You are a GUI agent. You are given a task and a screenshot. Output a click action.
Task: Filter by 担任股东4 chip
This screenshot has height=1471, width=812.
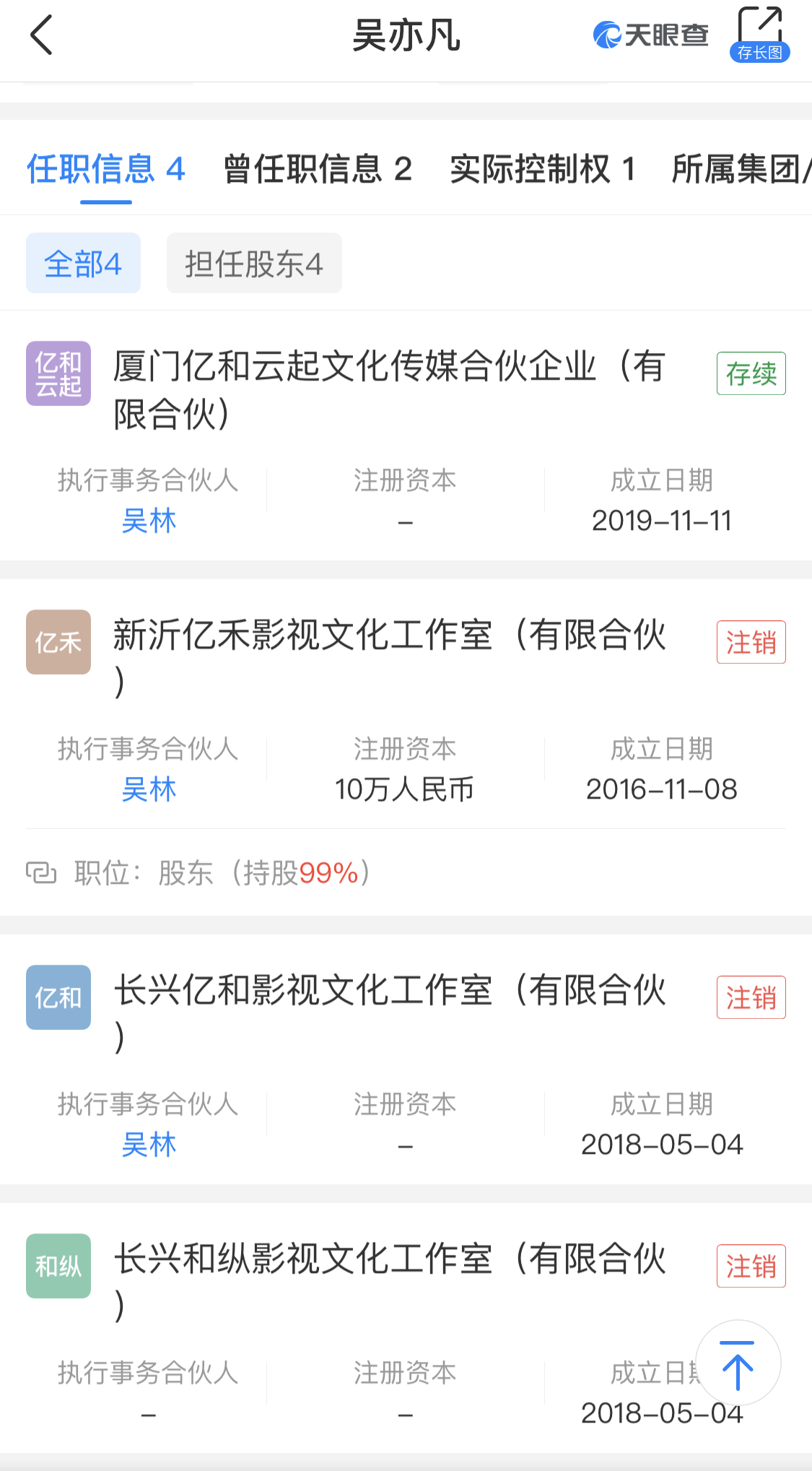coord(254,264)
